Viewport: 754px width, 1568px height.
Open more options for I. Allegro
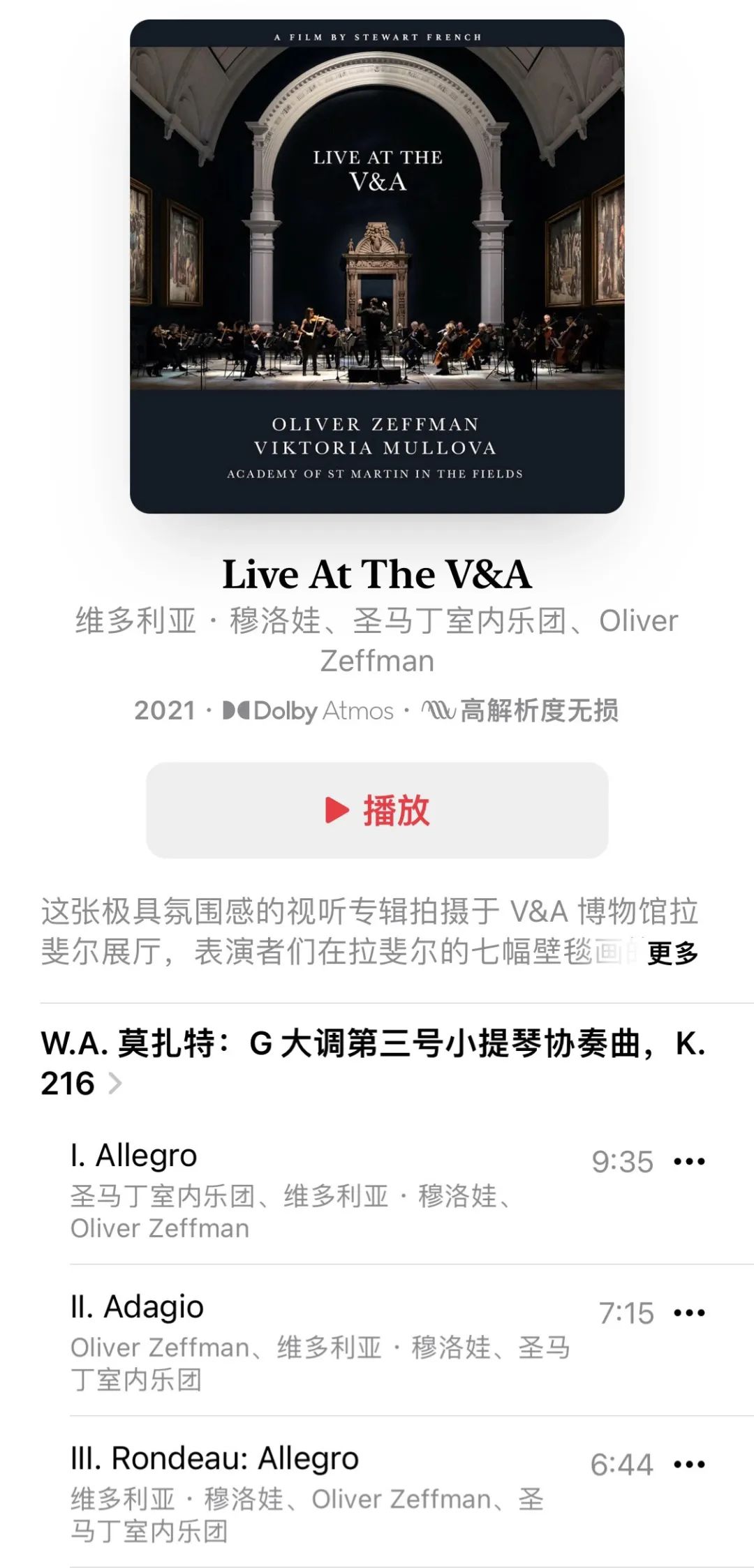point(689,1162)
